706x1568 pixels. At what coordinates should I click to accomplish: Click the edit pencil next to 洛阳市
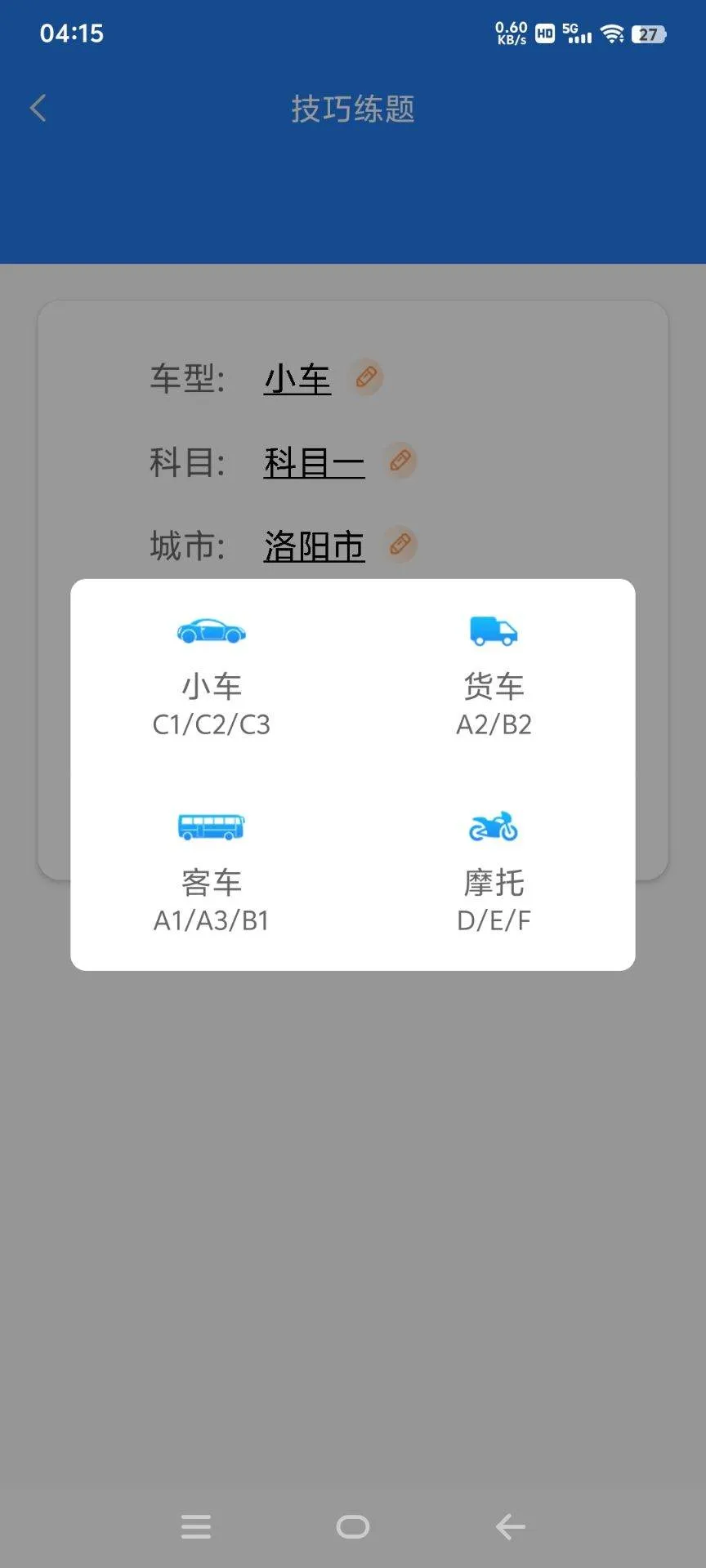coord(401,545)
